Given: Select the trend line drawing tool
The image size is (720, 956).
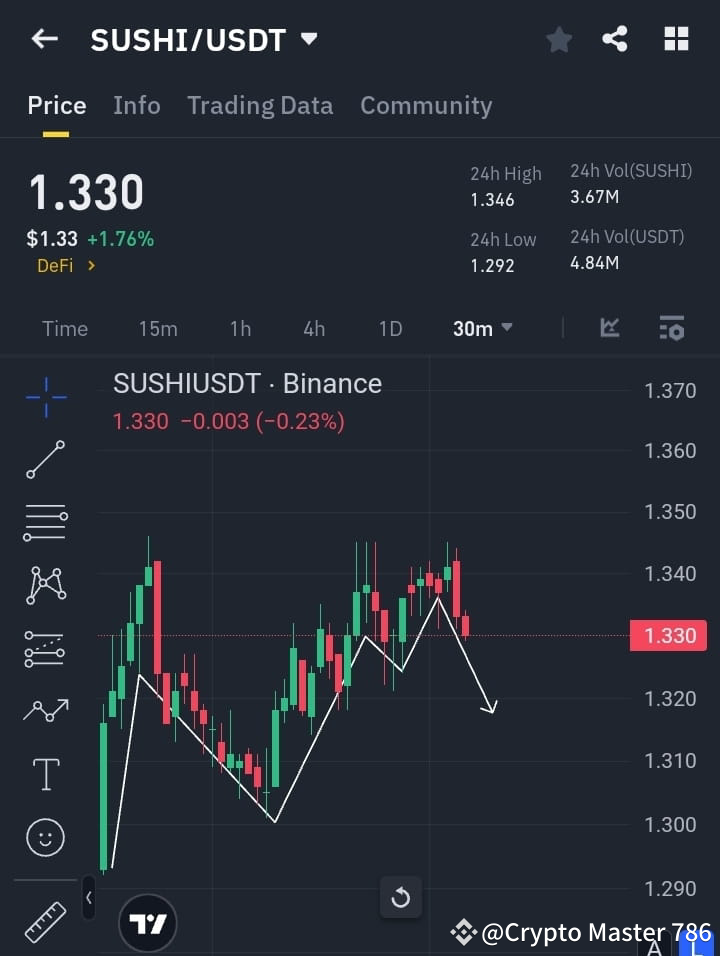Looking at the screenshot, I should coord(45,460).
